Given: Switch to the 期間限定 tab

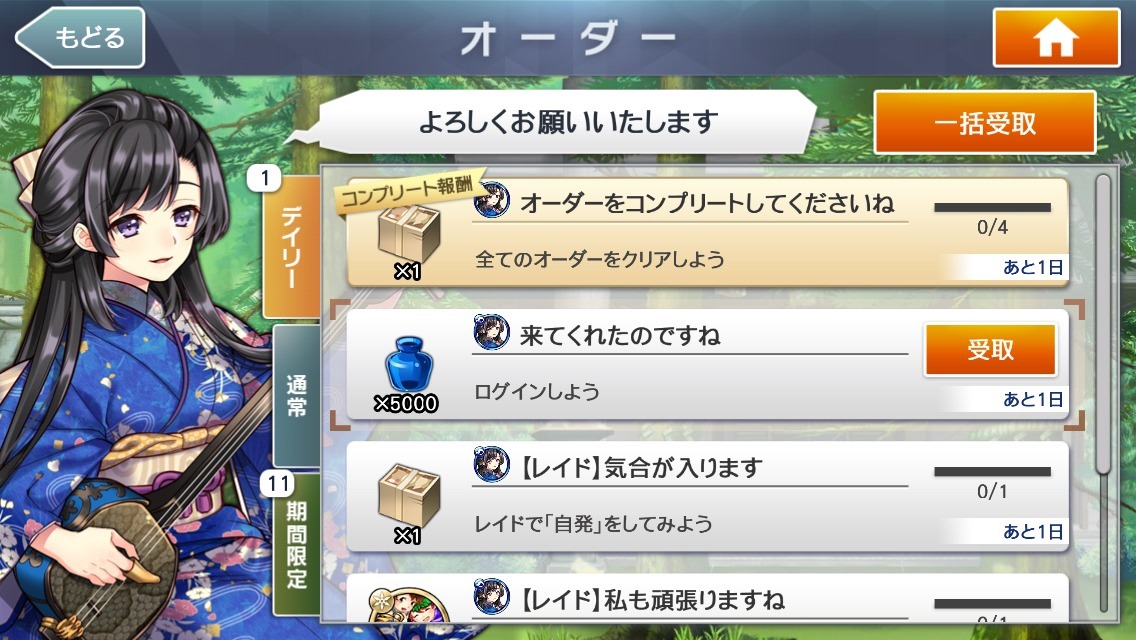Looking at the screenshot, I should point(297,545).
